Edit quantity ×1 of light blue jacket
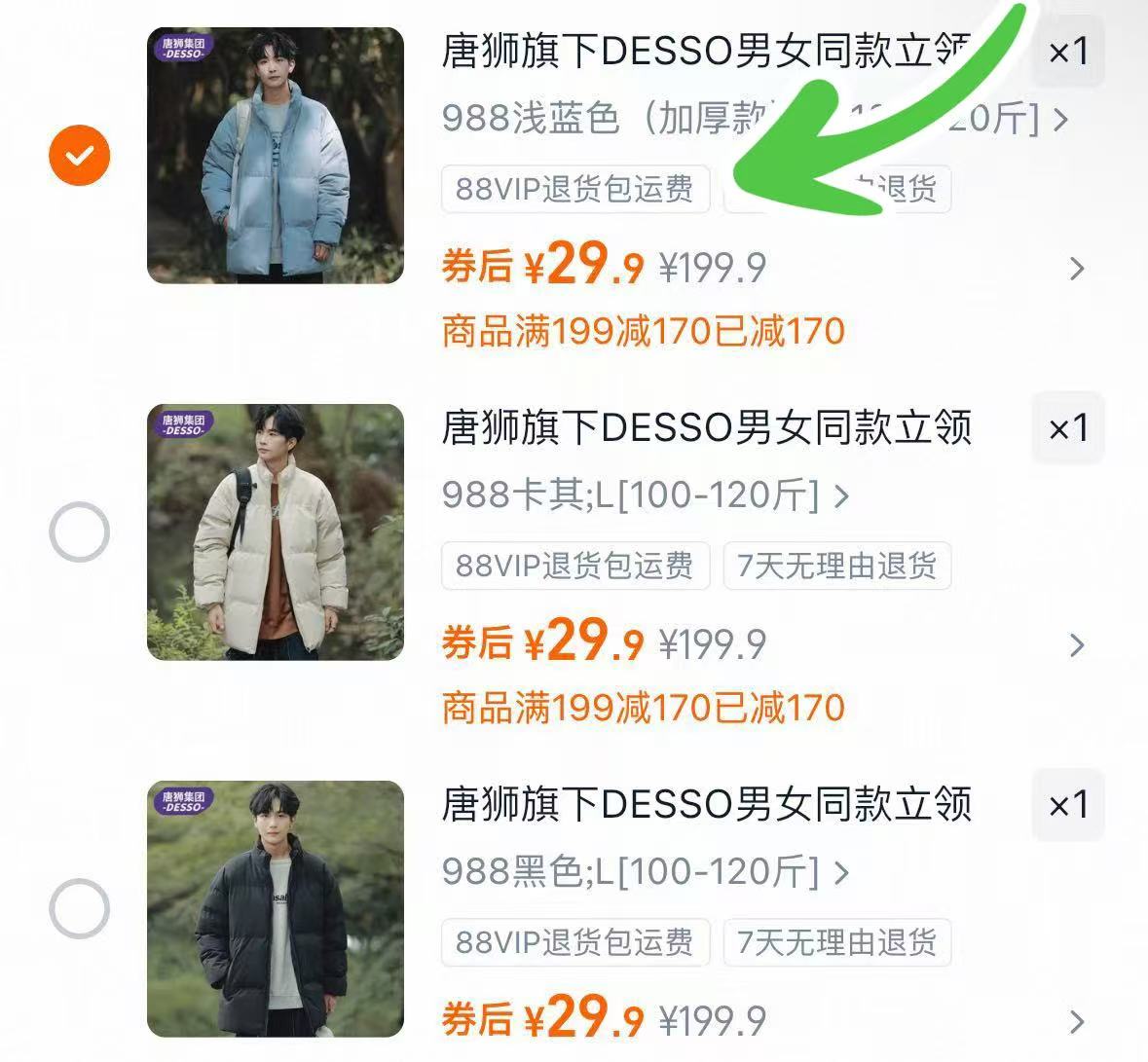 [1067, 52]
